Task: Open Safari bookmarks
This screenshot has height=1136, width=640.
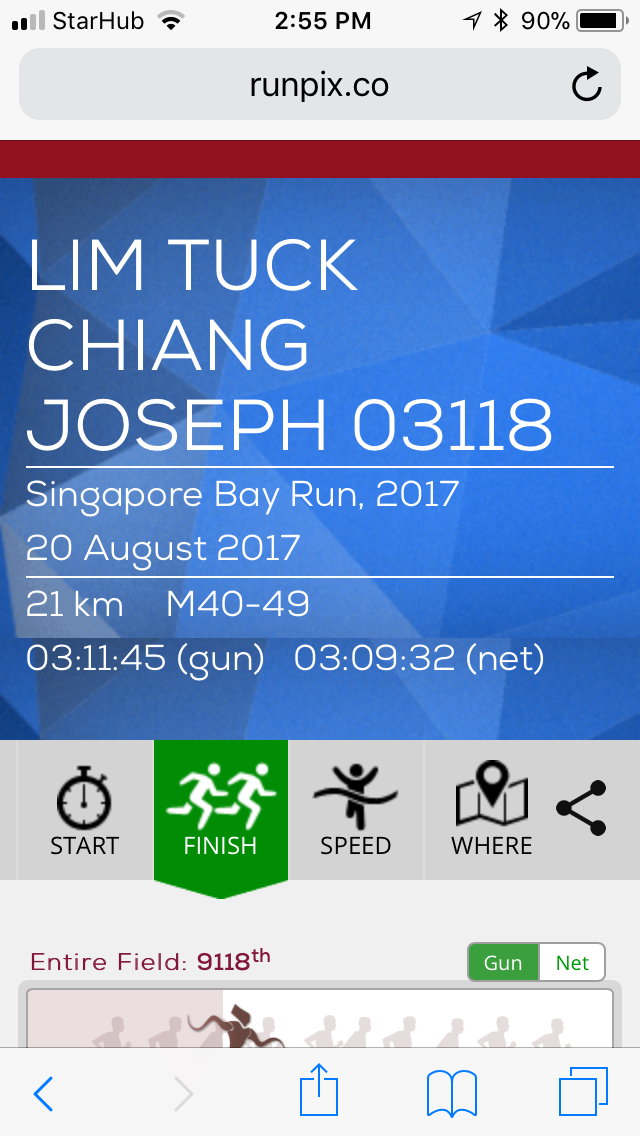Action: (x=452, y=1093)
